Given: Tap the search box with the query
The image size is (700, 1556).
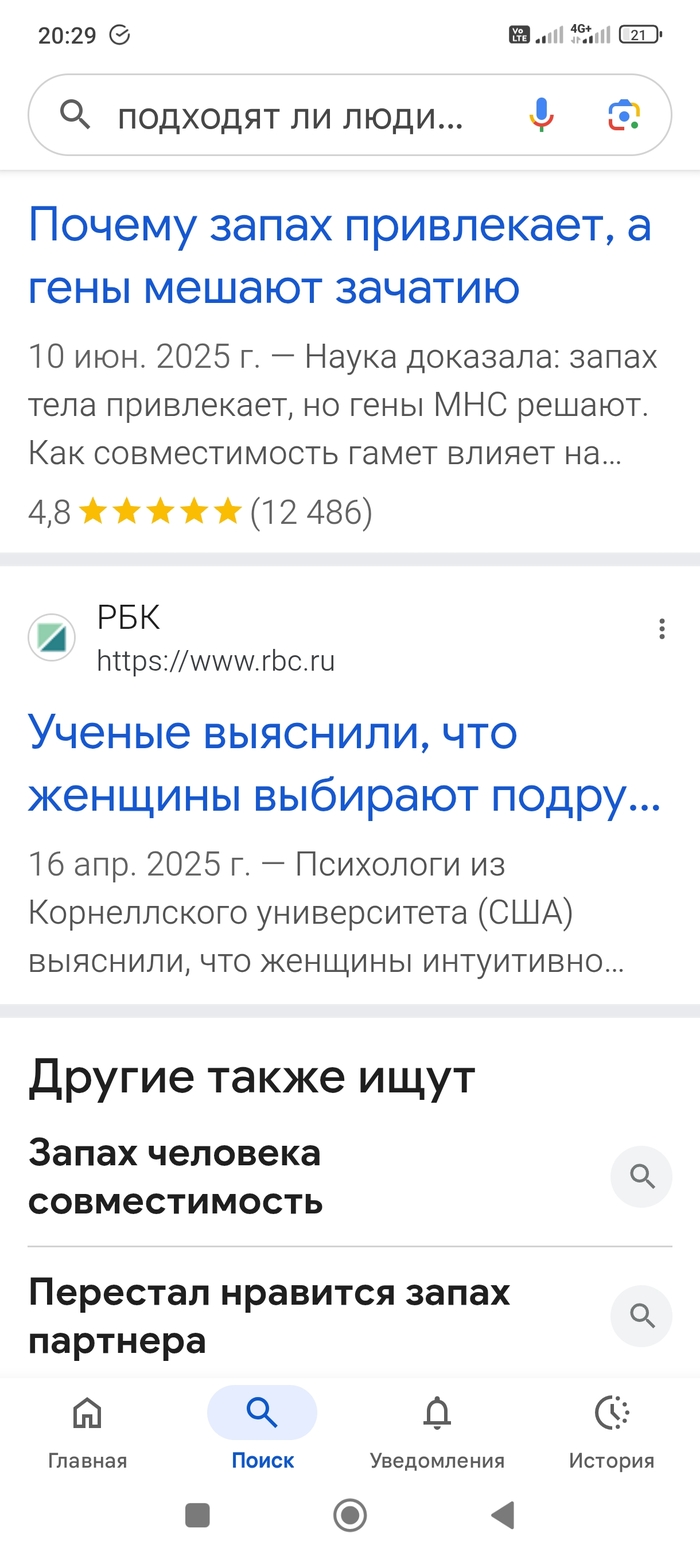Looking at the screenshot, I should [290, 116].
